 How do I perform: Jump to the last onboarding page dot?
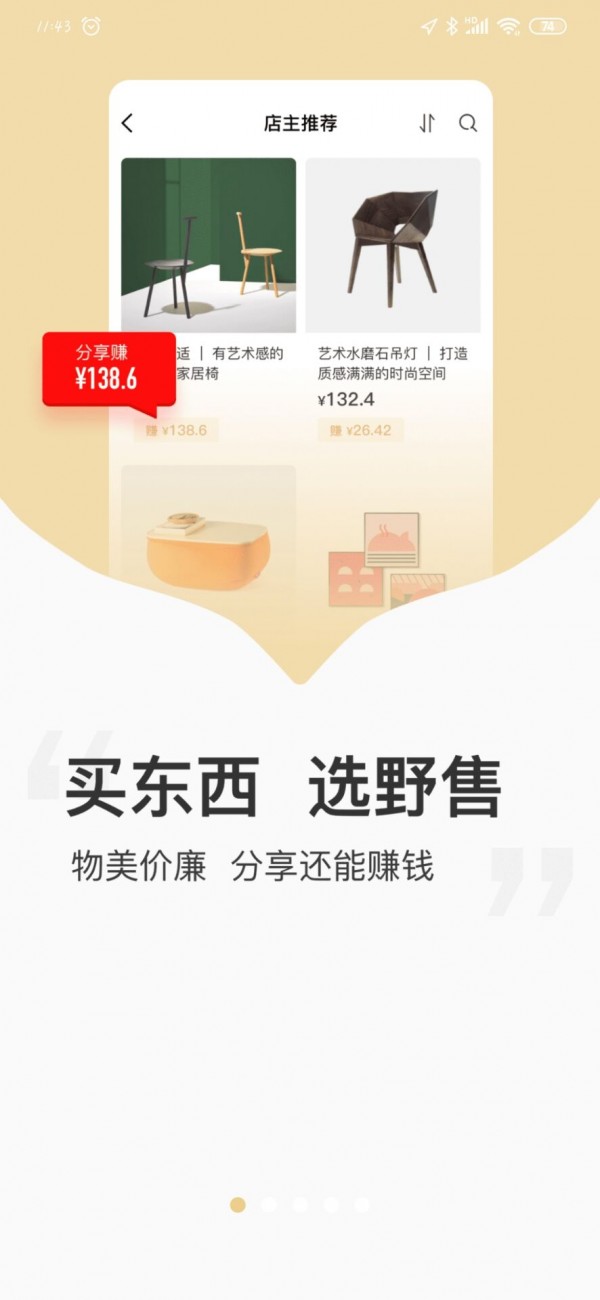tap(362, 1205)
